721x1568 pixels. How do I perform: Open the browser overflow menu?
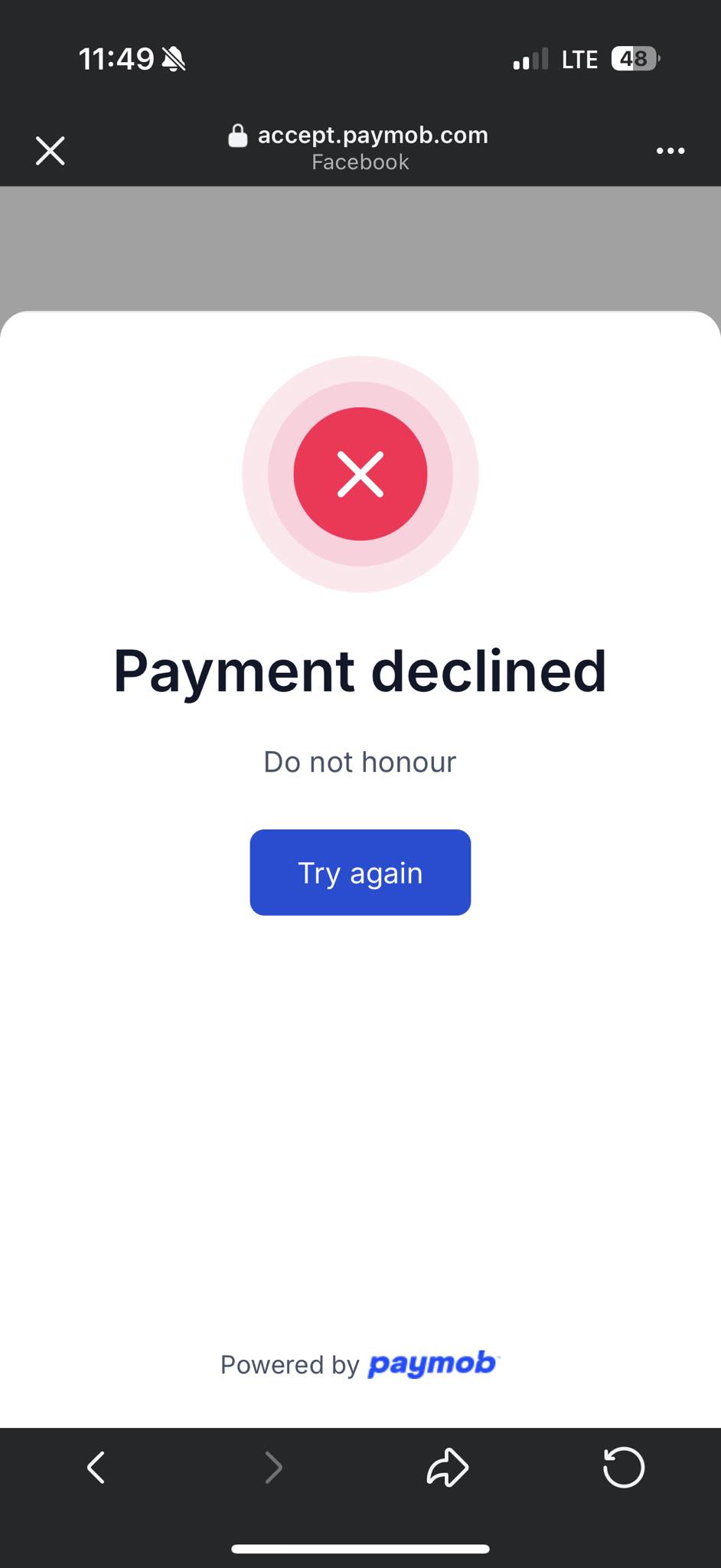click(x=670, y=151)
